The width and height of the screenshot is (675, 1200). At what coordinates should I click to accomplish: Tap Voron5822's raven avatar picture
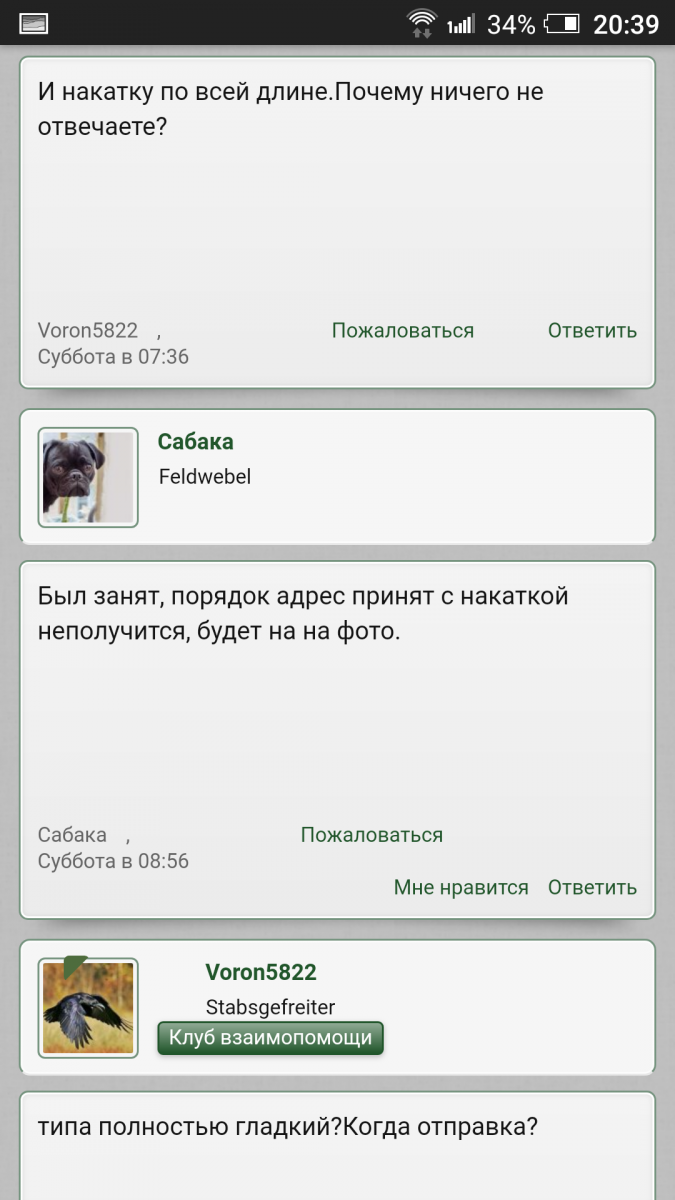pyautogui.click(x=88, y=1008)
